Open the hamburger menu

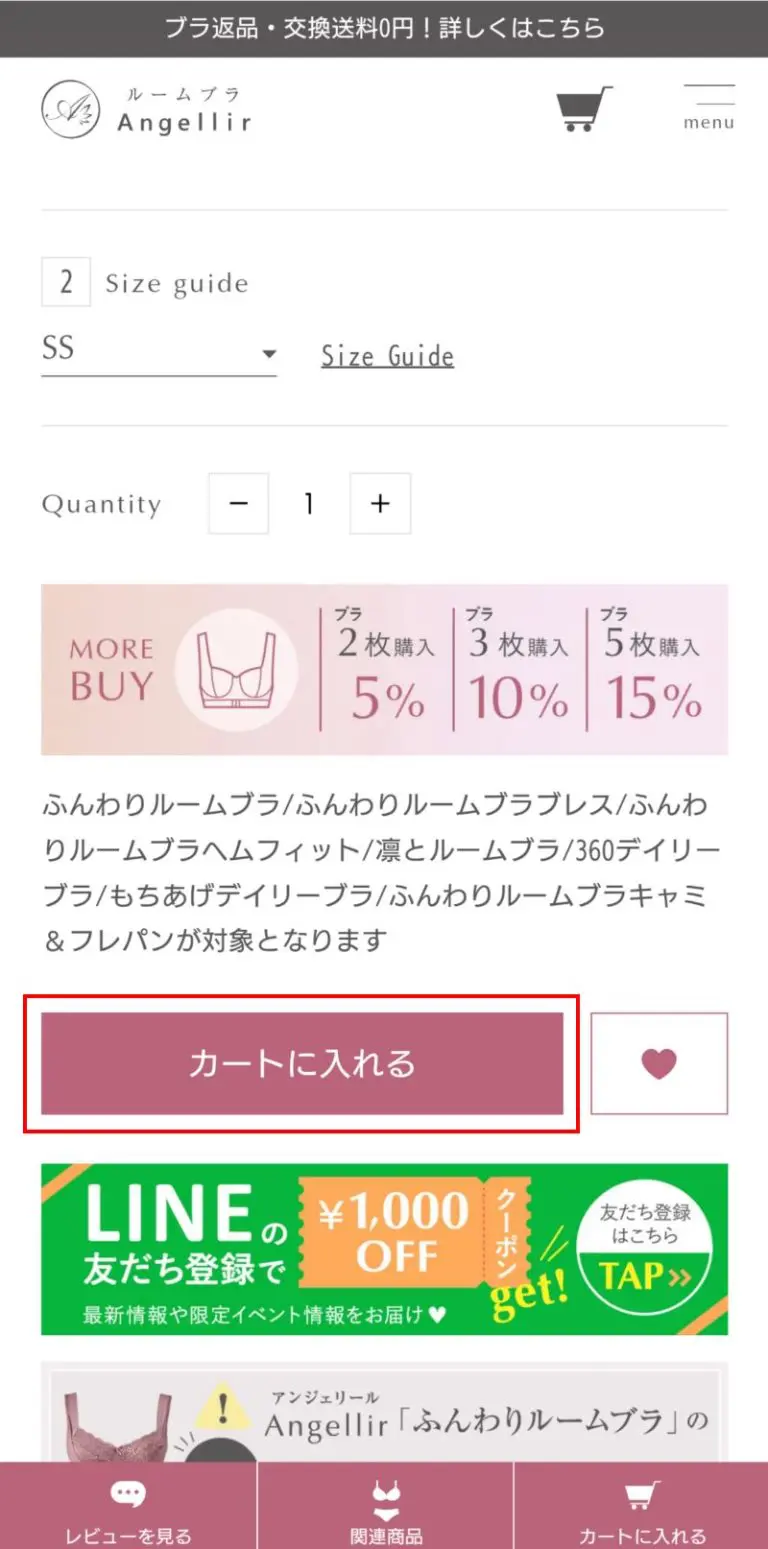(709, 108)
